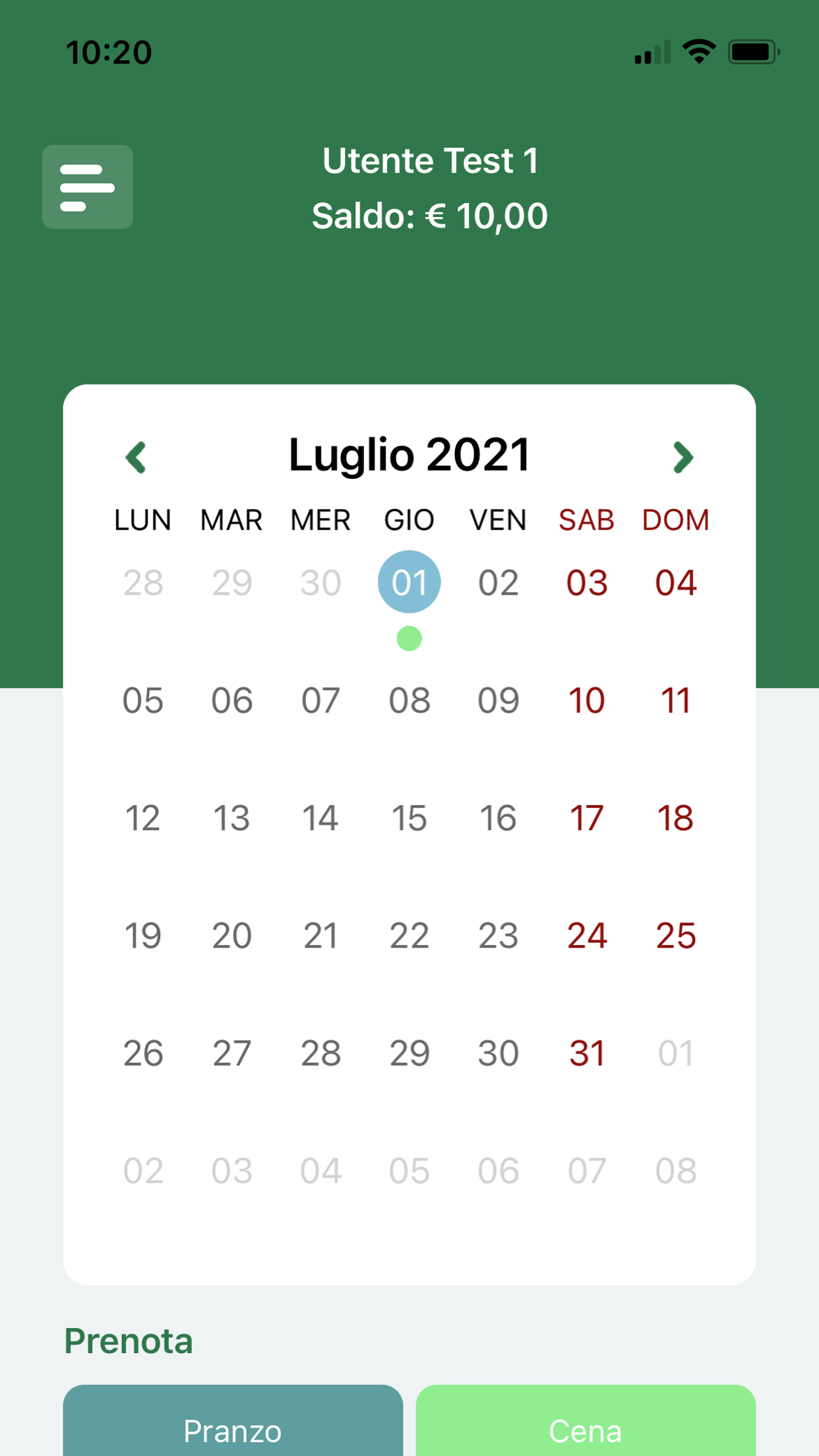Screen dimensions: 819x1456
Task: Open the hamburger menu
Action: click(86, 187)
